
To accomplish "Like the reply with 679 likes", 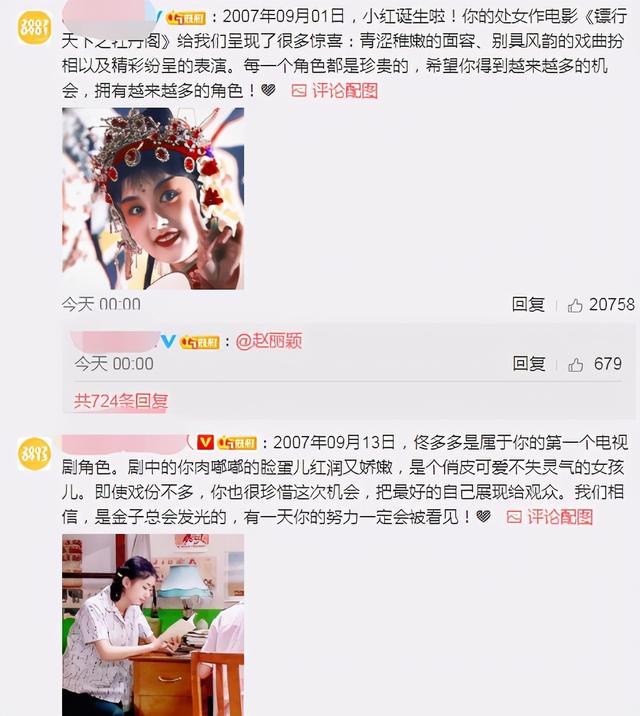I will point(576,365).
